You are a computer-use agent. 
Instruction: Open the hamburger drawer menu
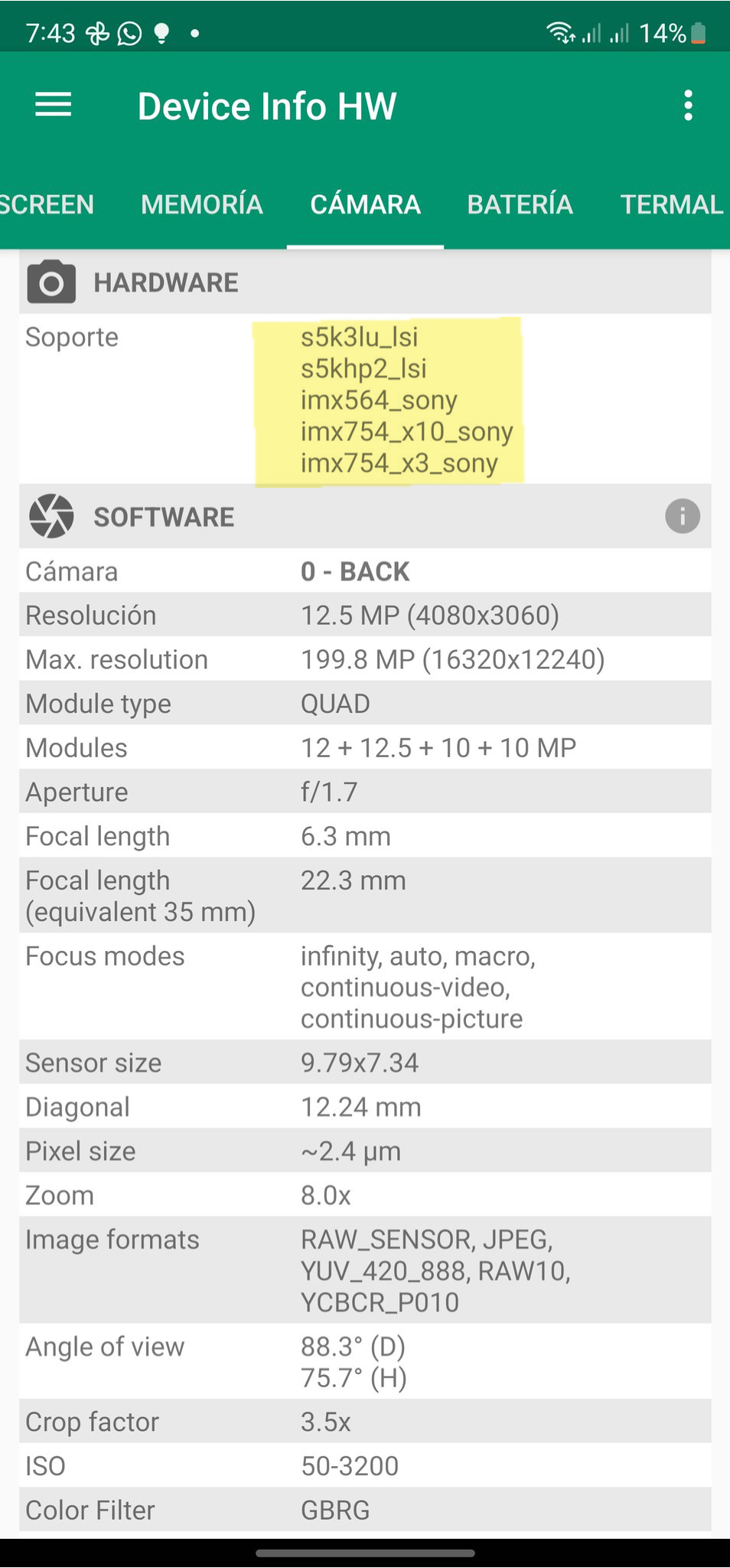point(54,106)
